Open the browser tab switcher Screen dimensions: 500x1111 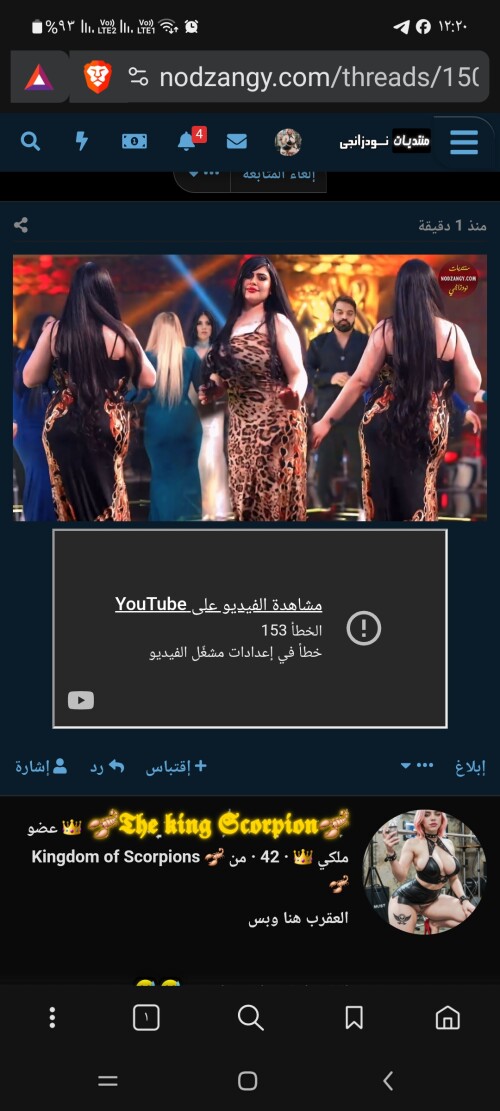146,1018
